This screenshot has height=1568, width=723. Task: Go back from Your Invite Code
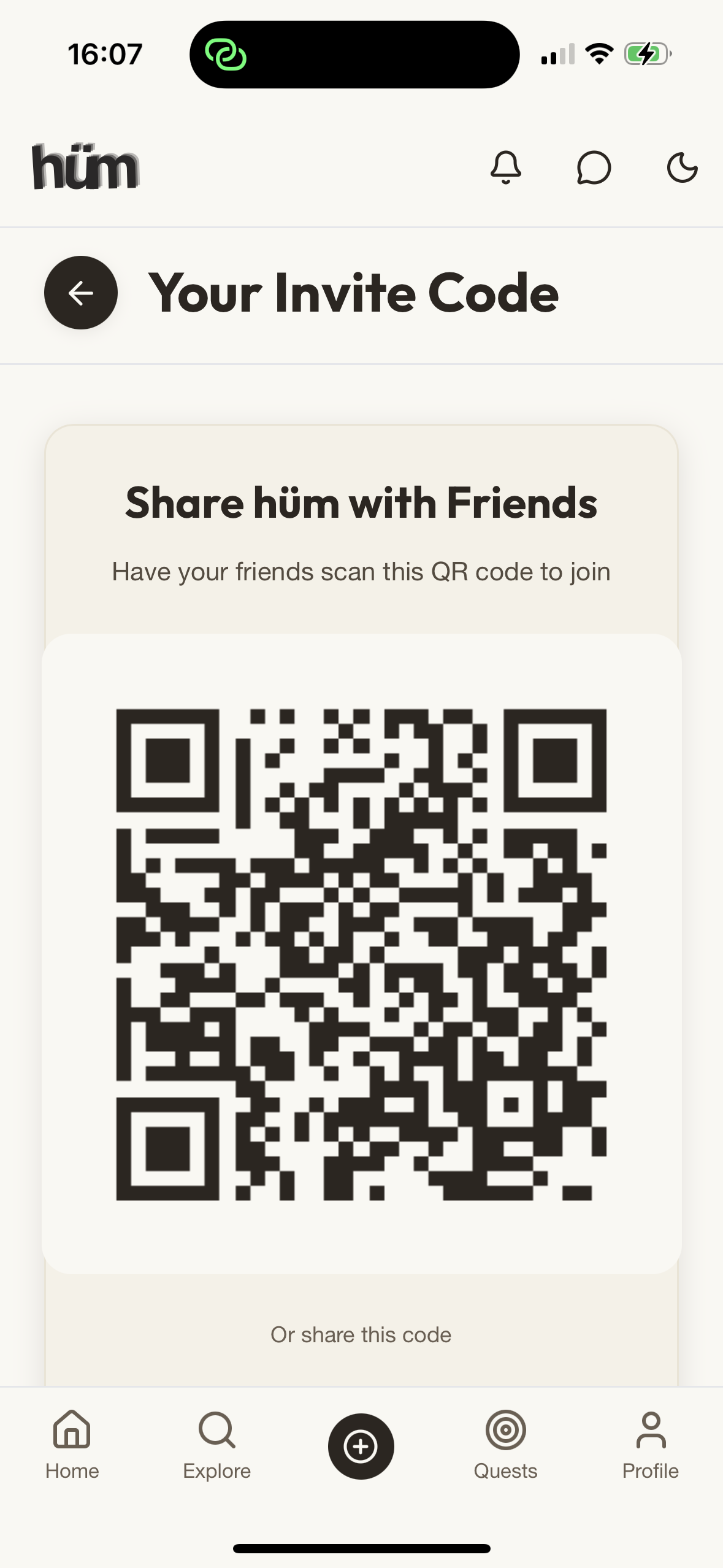point(80,293)
